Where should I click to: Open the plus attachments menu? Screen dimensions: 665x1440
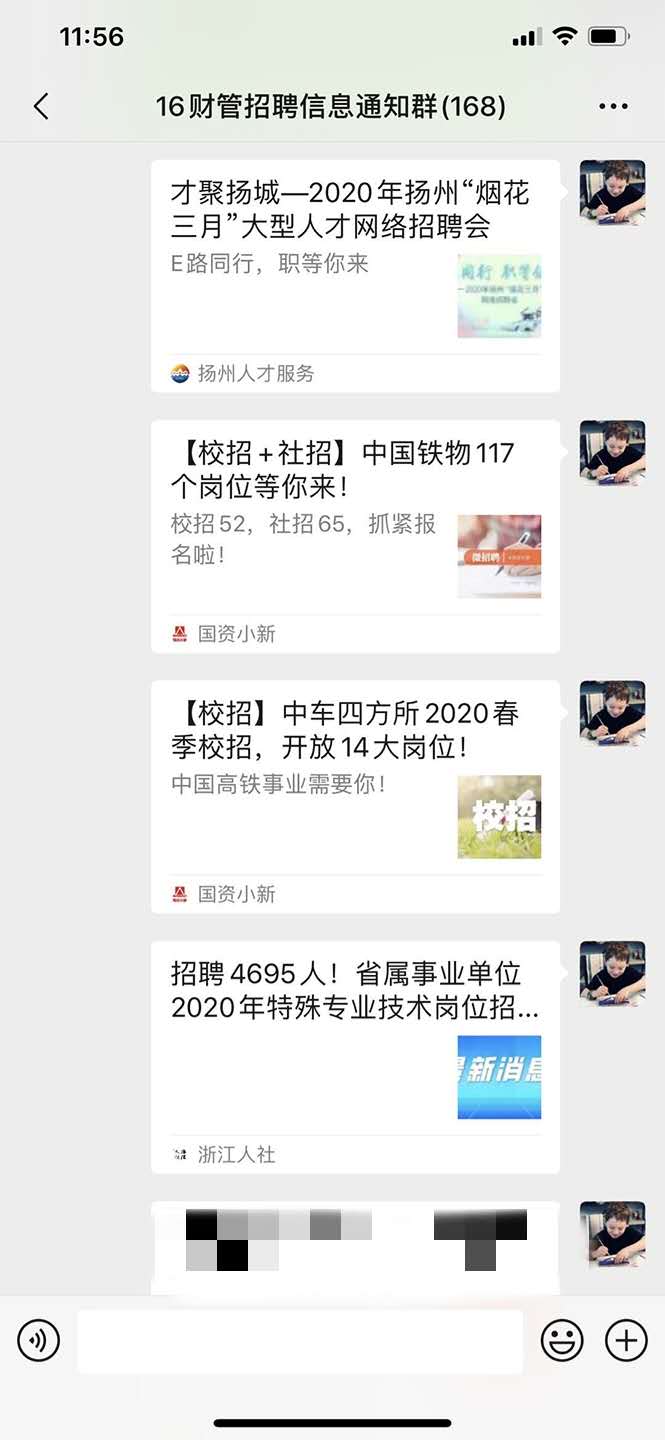pyautogui.click(x=627, y=1340)
